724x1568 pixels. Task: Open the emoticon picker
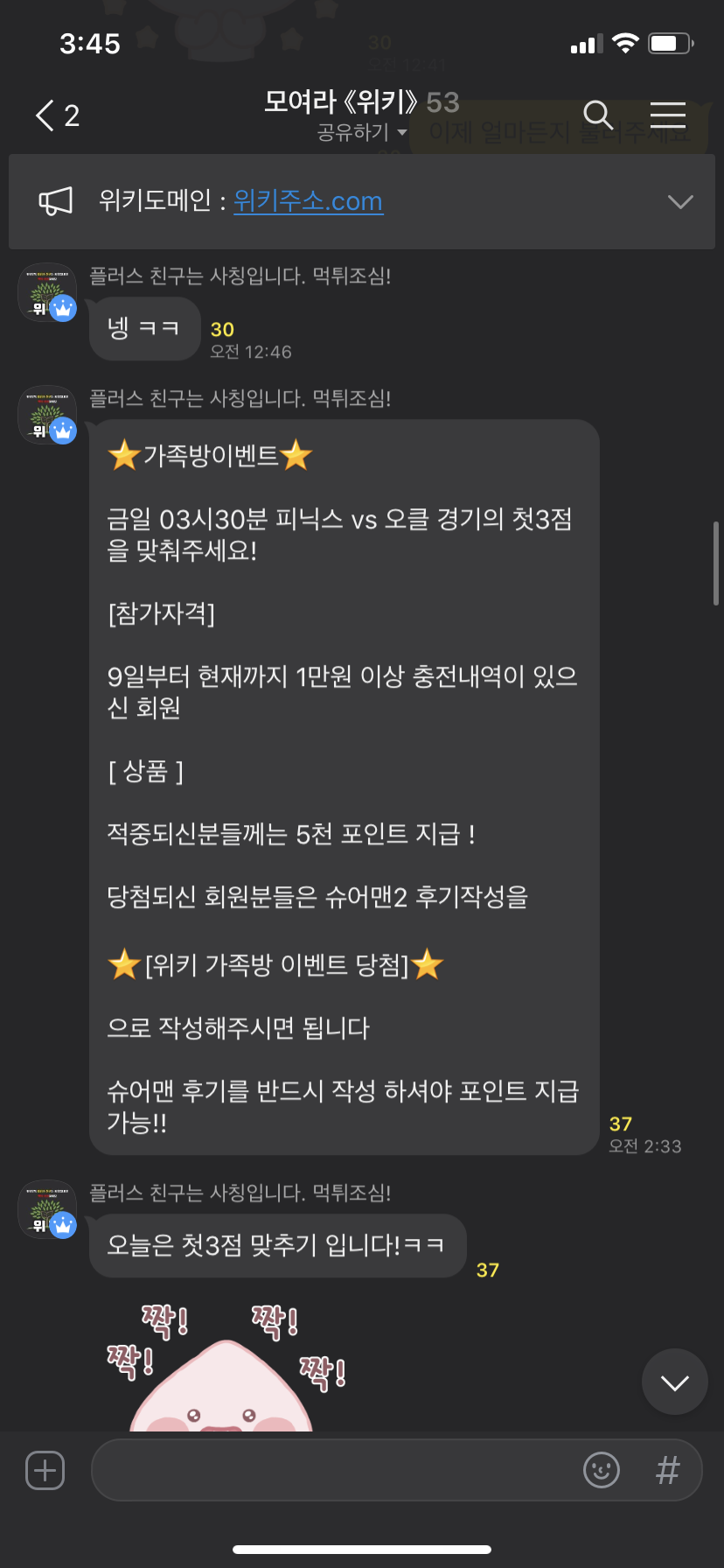click(602, 1470)
